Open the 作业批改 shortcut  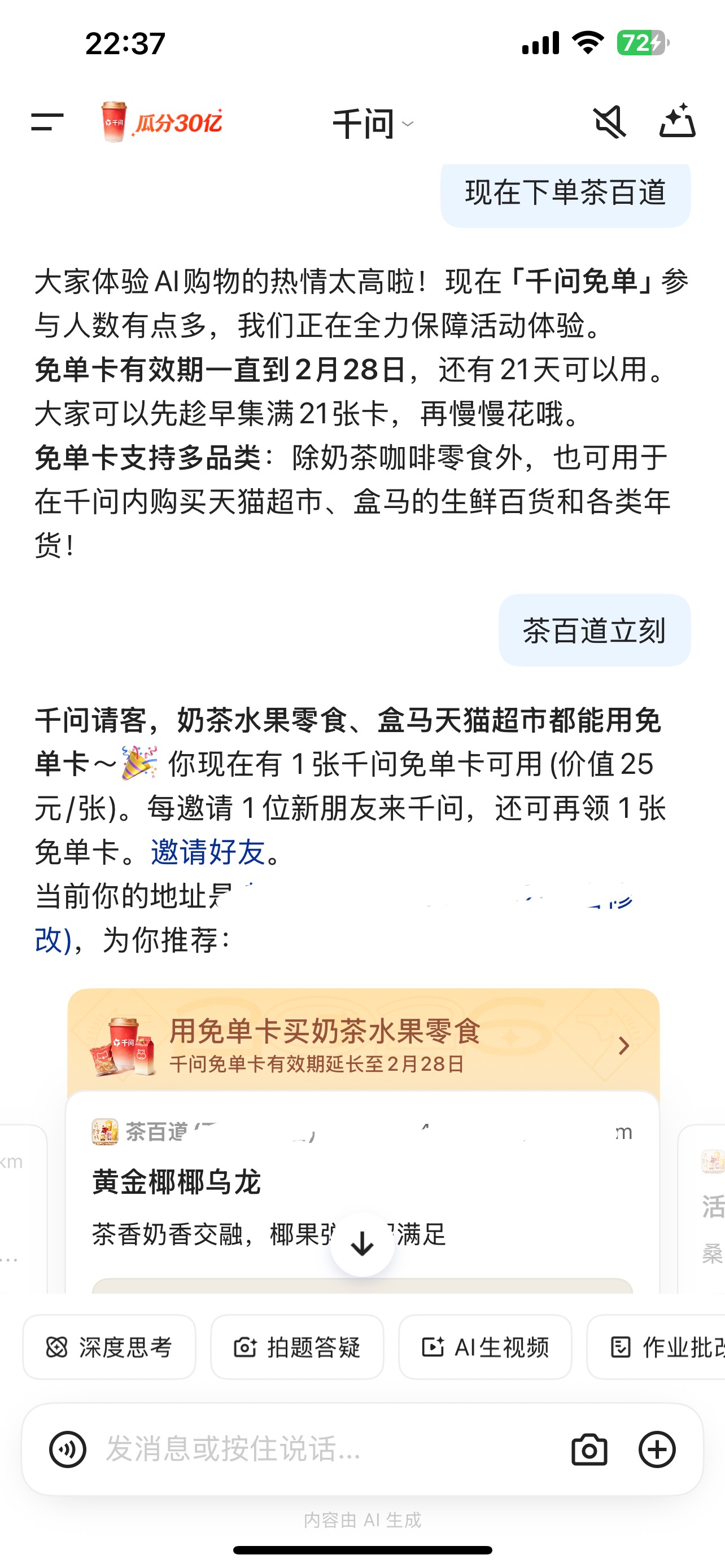coord(663,1347)
